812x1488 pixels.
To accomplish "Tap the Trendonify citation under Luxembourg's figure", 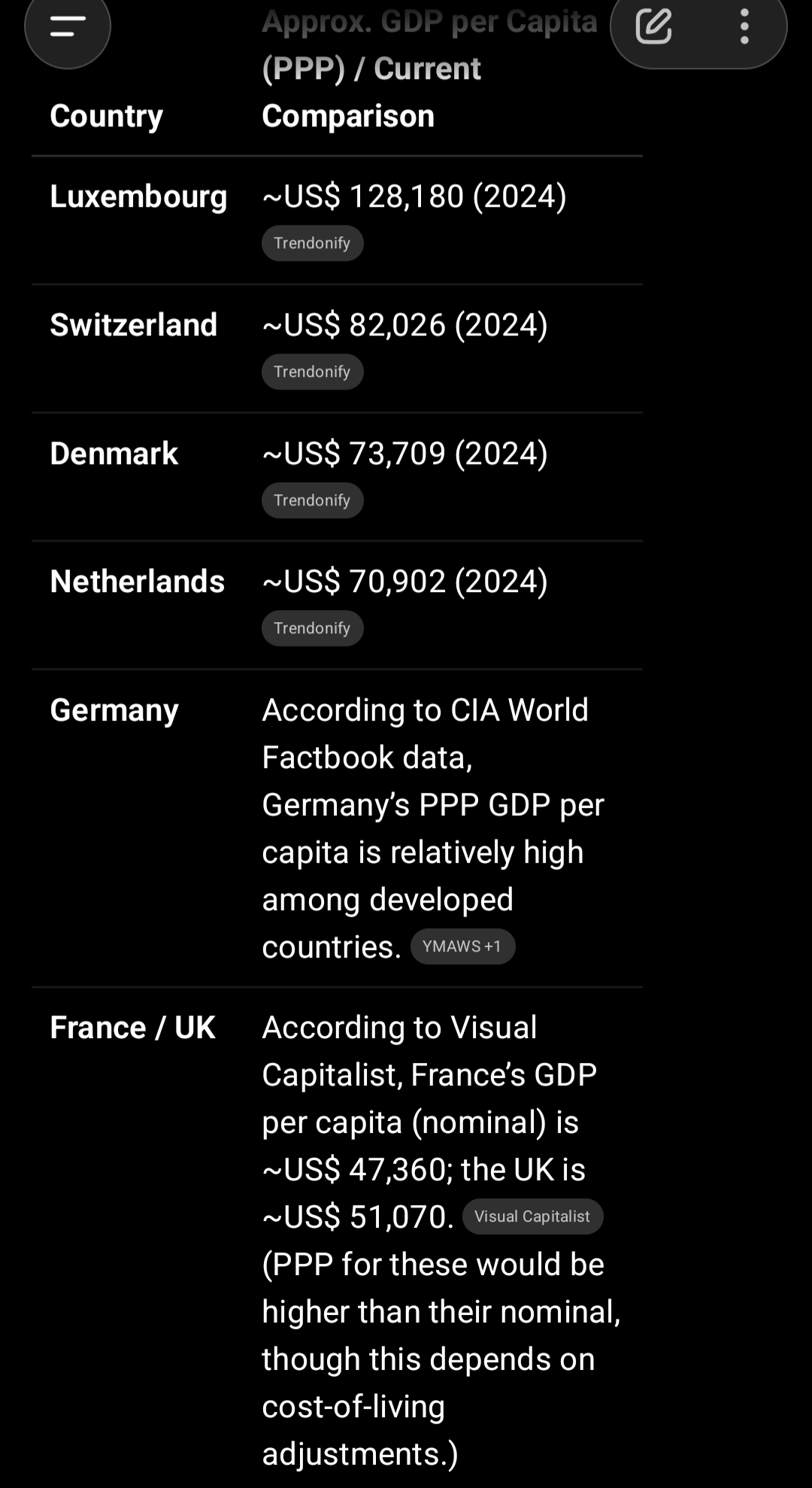I will click(x=312, y=242).
